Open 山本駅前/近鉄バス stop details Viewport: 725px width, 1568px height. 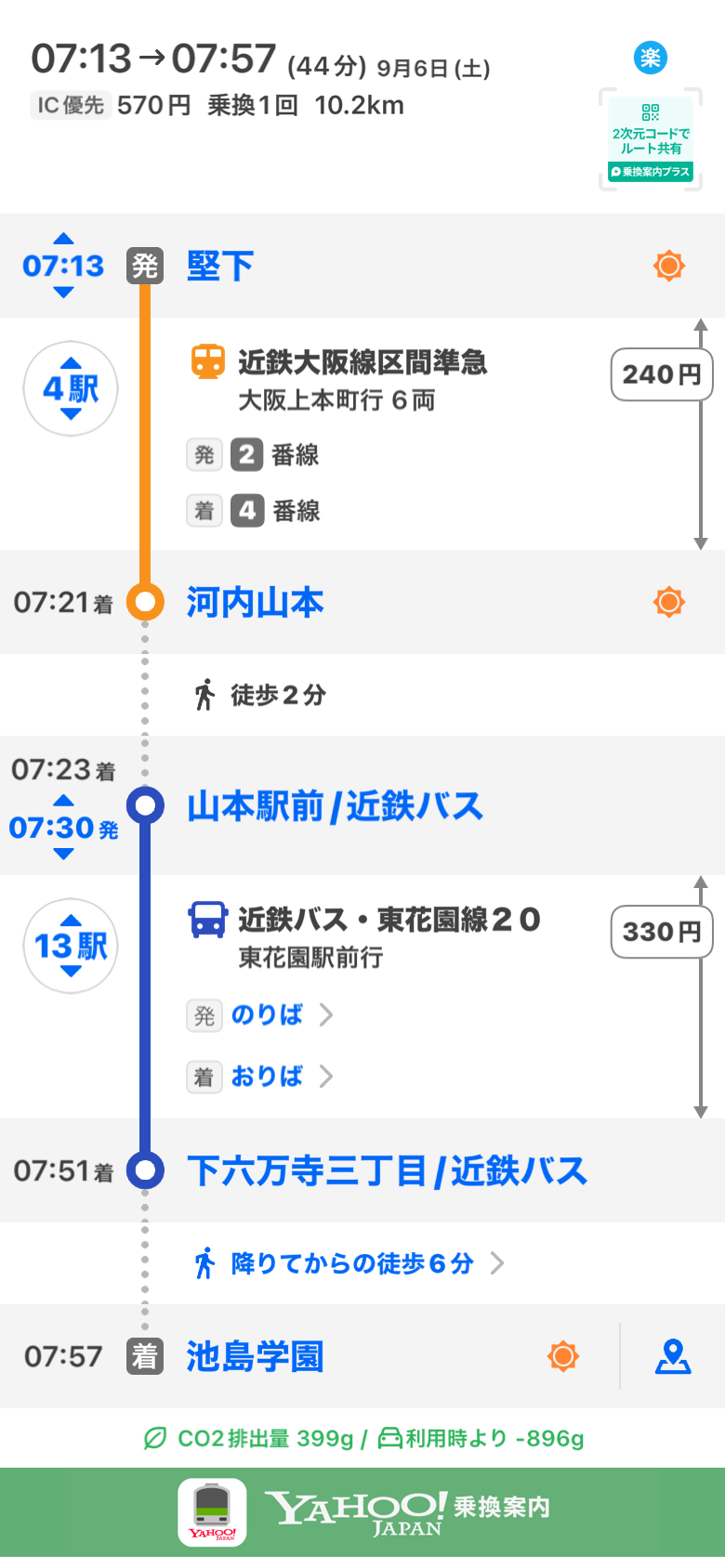coord(335,805)
